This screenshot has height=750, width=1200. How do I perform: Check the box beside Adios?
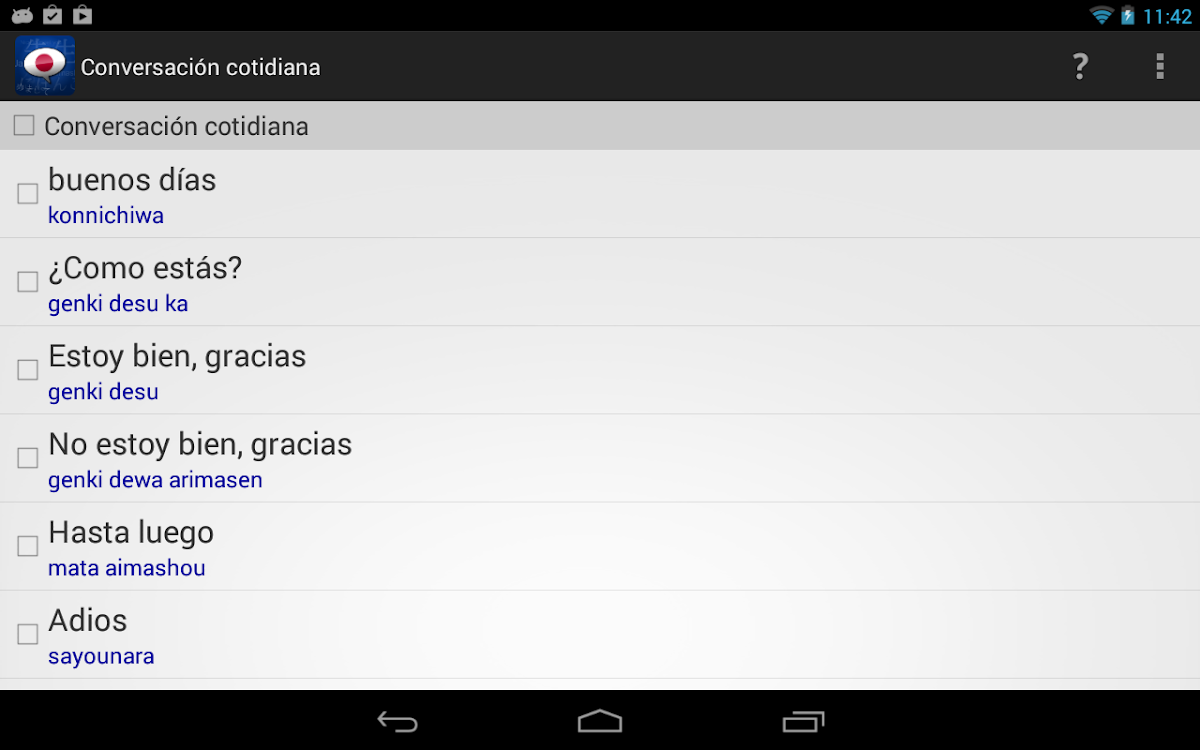tap(28, 634)
